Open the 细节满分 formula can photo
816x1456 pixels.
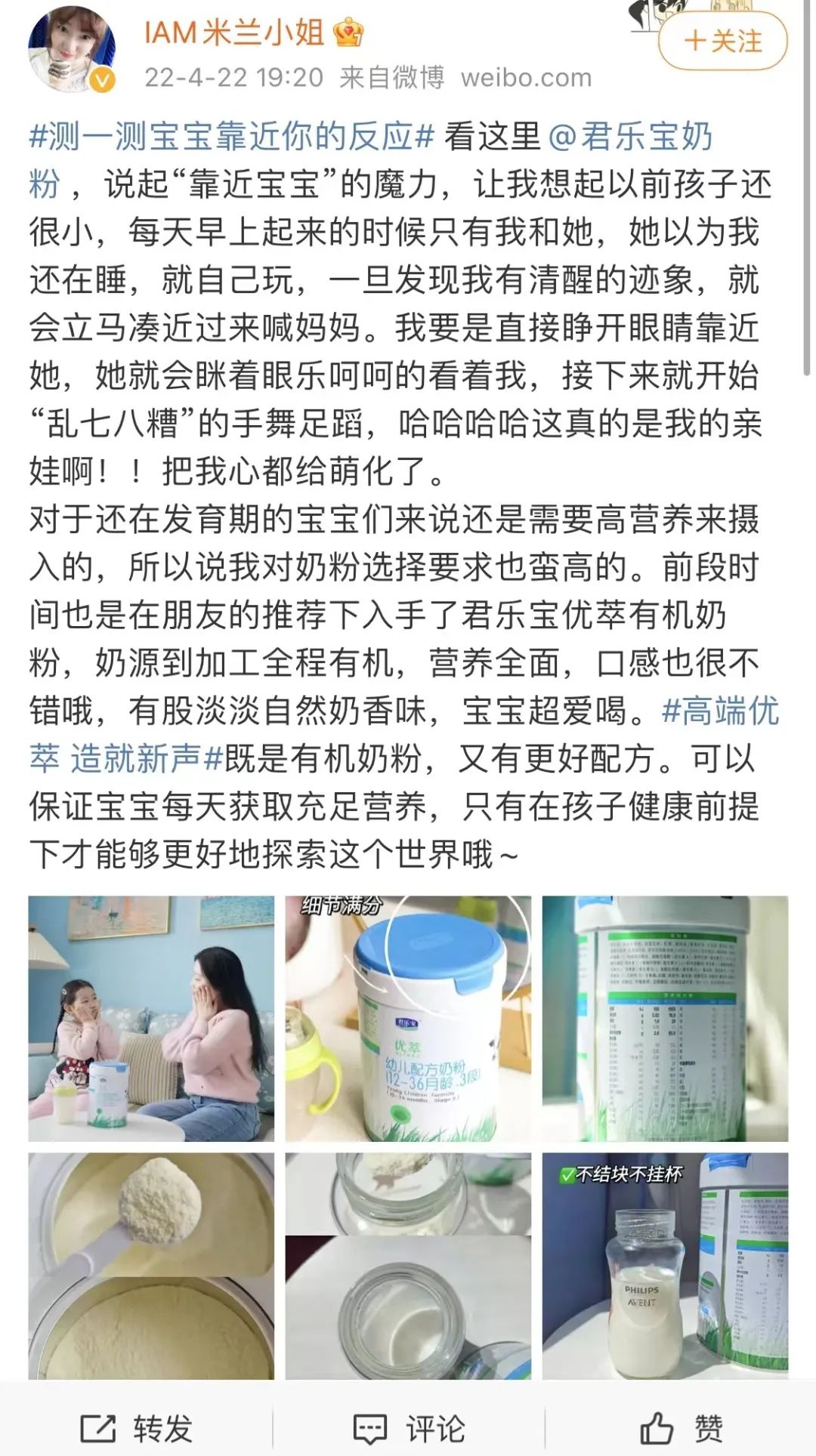[408, 1018]
